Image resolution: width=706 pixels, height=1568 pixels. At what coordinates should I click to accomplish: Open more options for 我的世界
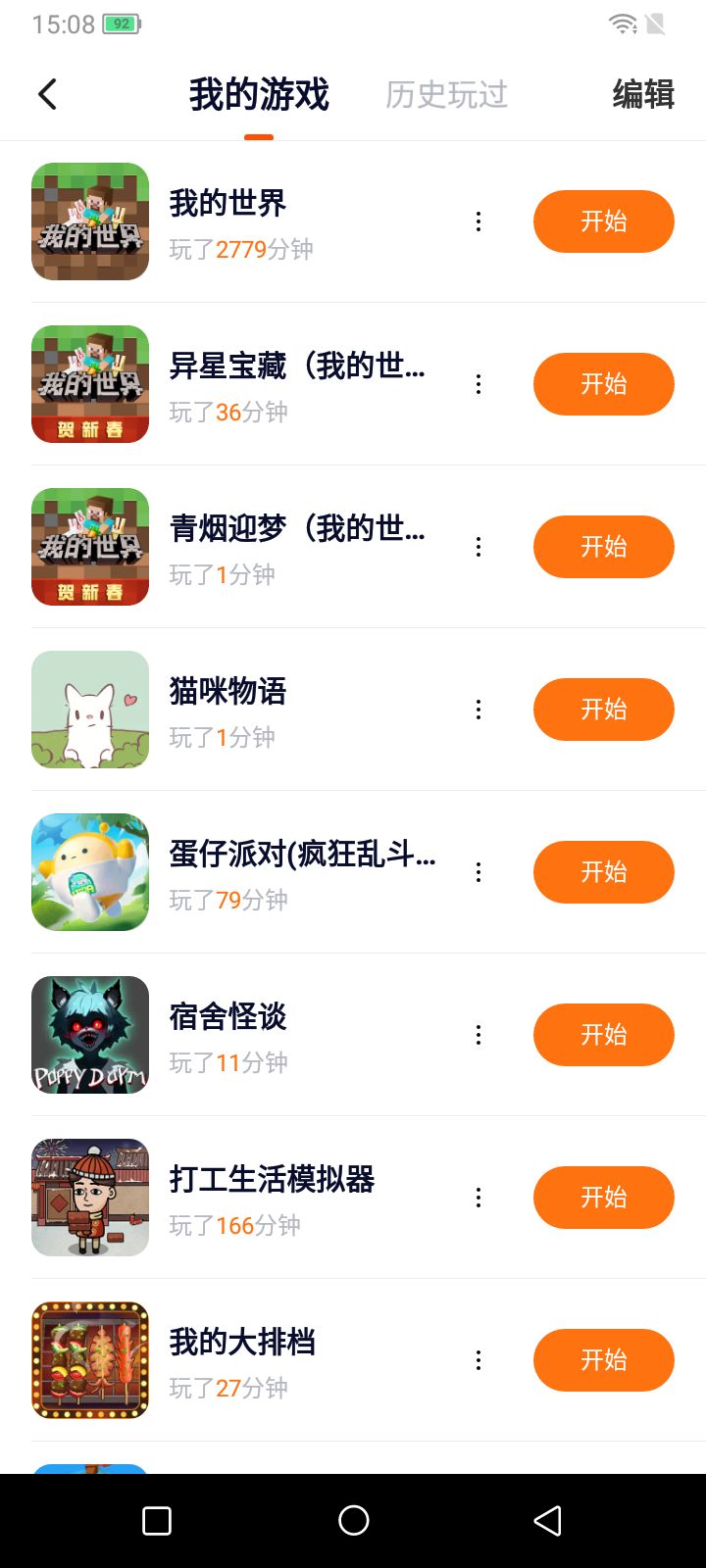point(479,221)
